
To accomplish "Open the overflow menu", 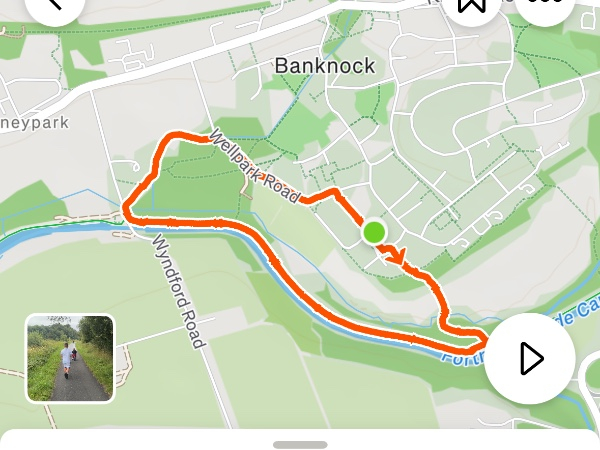I will point(546,5).
